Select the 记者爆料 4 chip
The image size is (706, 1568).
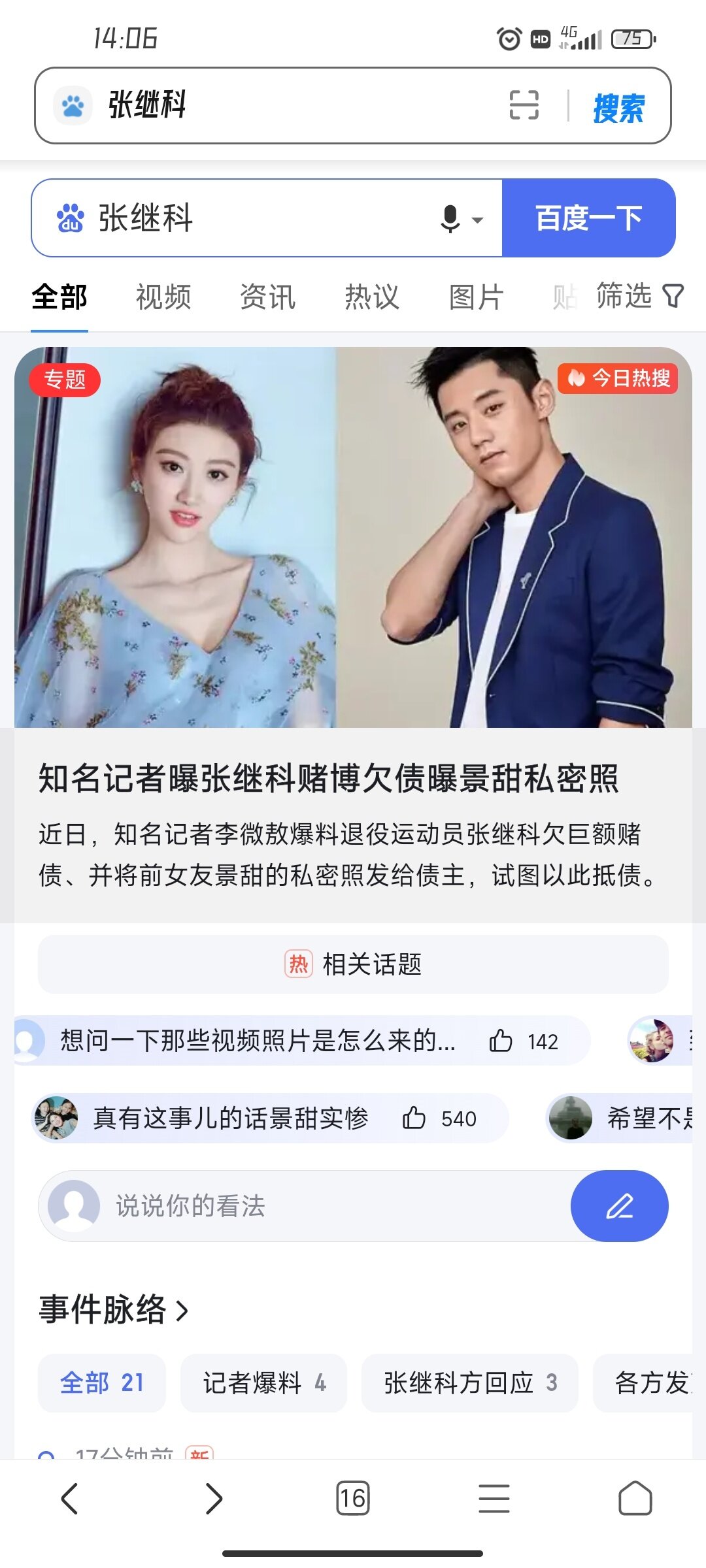pyautogui.click(x=263, y=1383)
